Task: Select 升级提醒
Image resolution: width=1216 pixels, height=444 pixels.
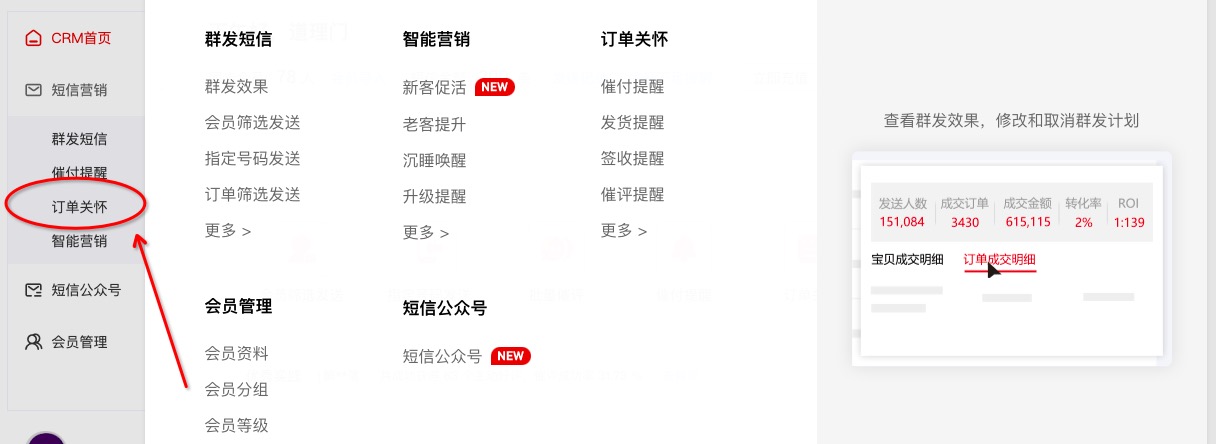Action: (x=434, y=197)
